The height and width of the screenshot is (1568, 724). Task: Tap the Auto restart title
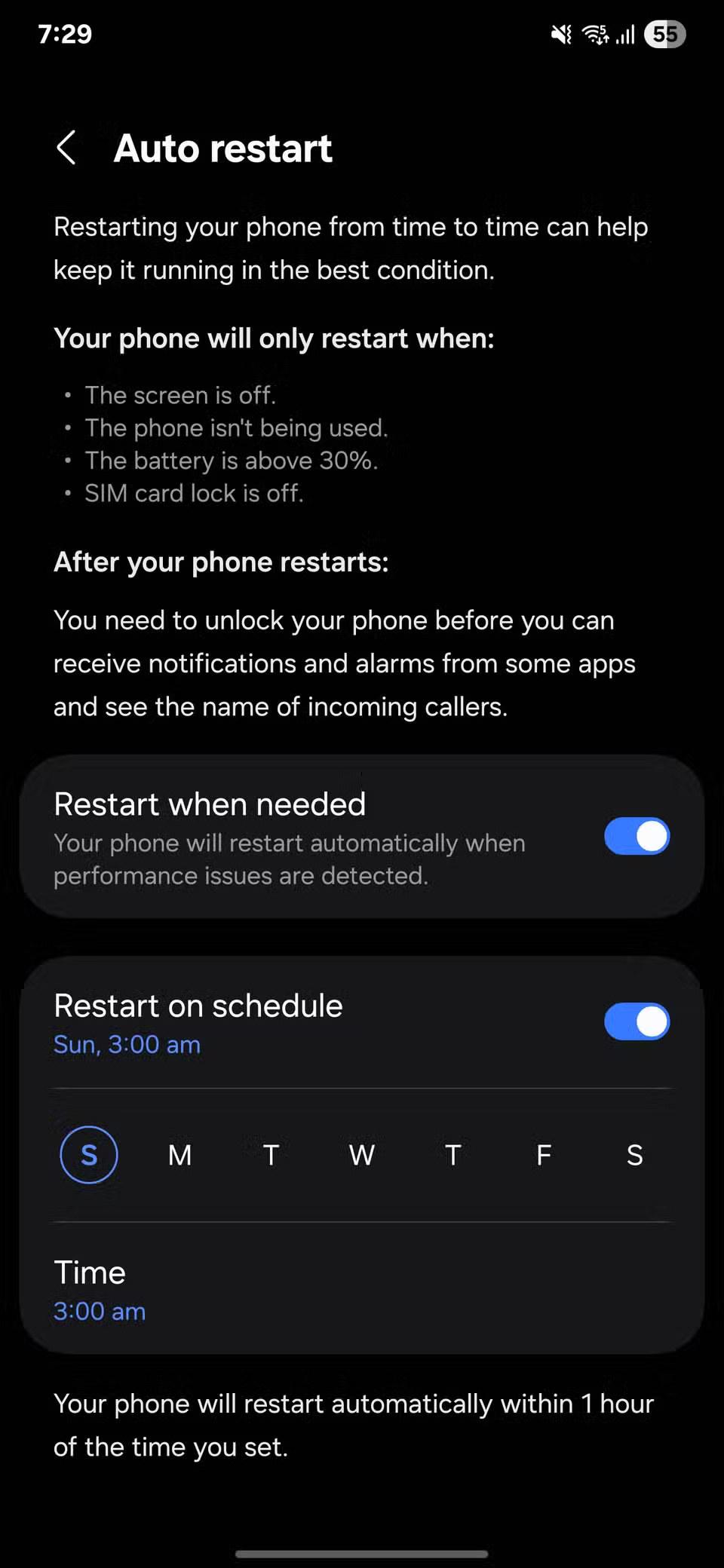coord(223,148)
